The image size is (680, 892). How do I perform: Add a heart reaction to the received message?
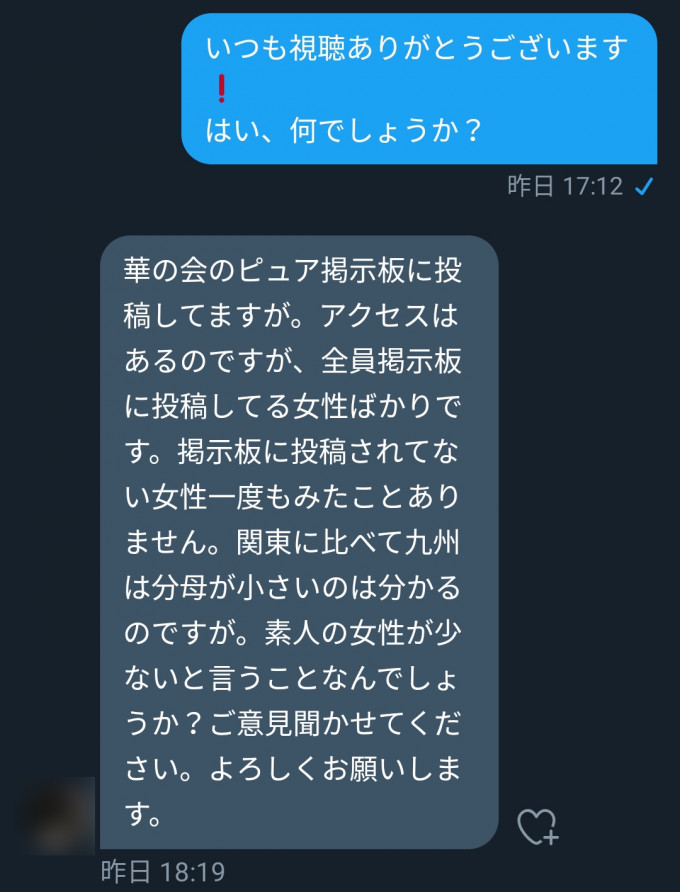(x=536, y=825)
